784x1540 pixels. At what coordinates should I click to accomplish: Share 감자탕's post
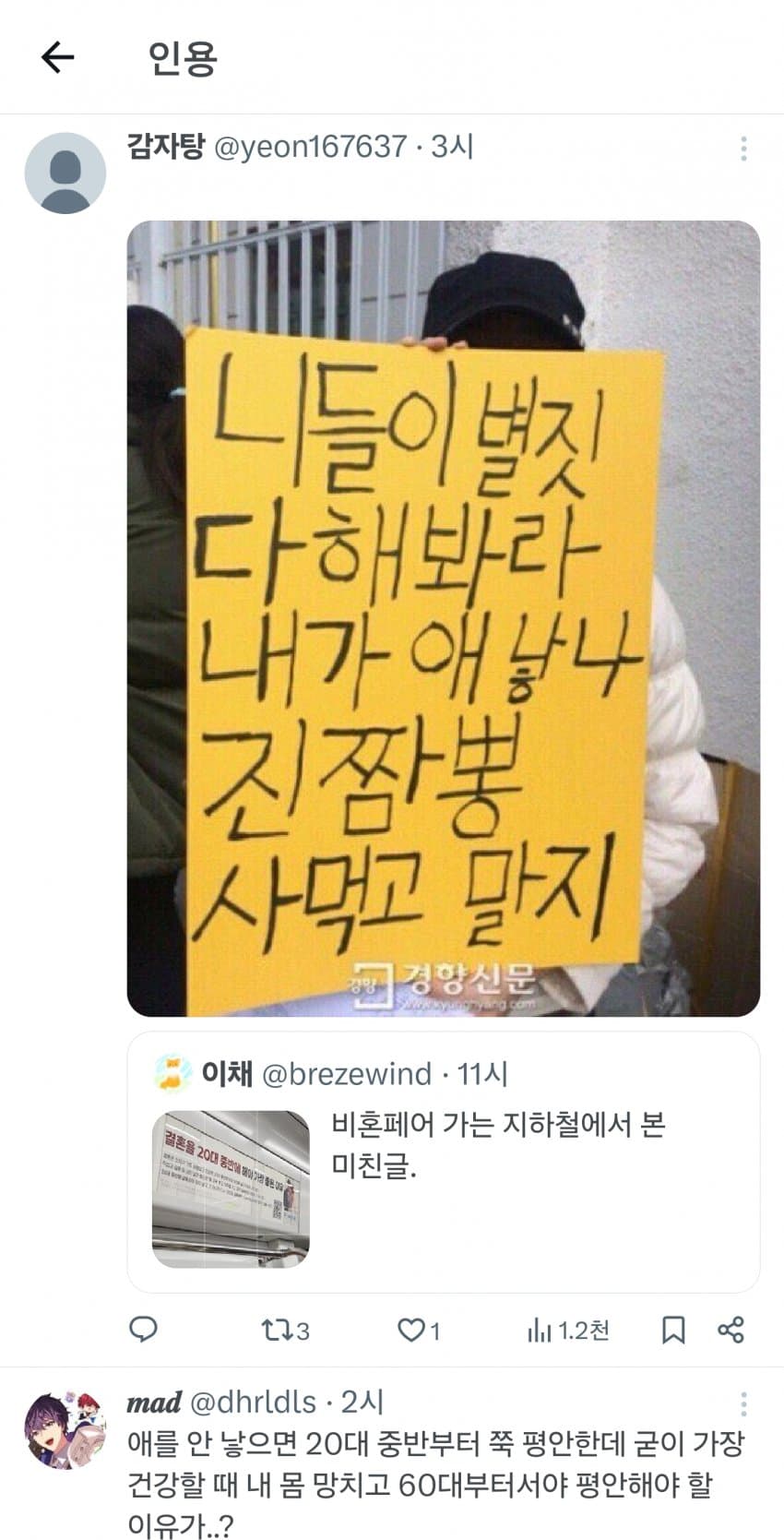tap(731, 1330)
